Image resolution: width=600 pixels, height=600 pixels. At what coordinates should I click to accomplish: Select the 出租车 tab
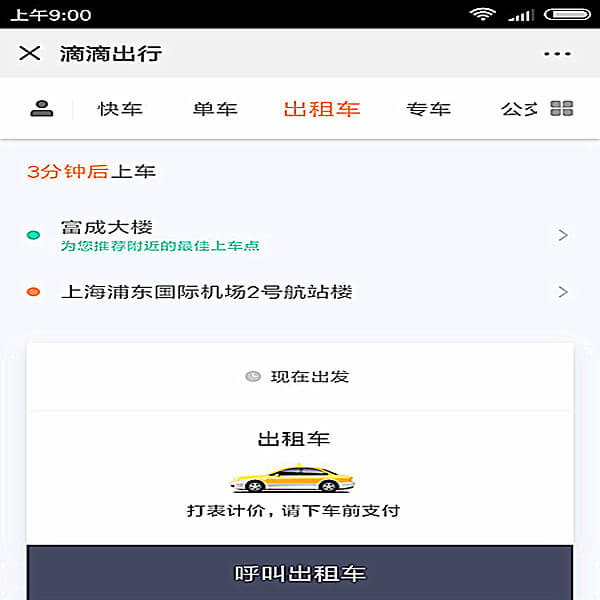(x=322, y=109)
